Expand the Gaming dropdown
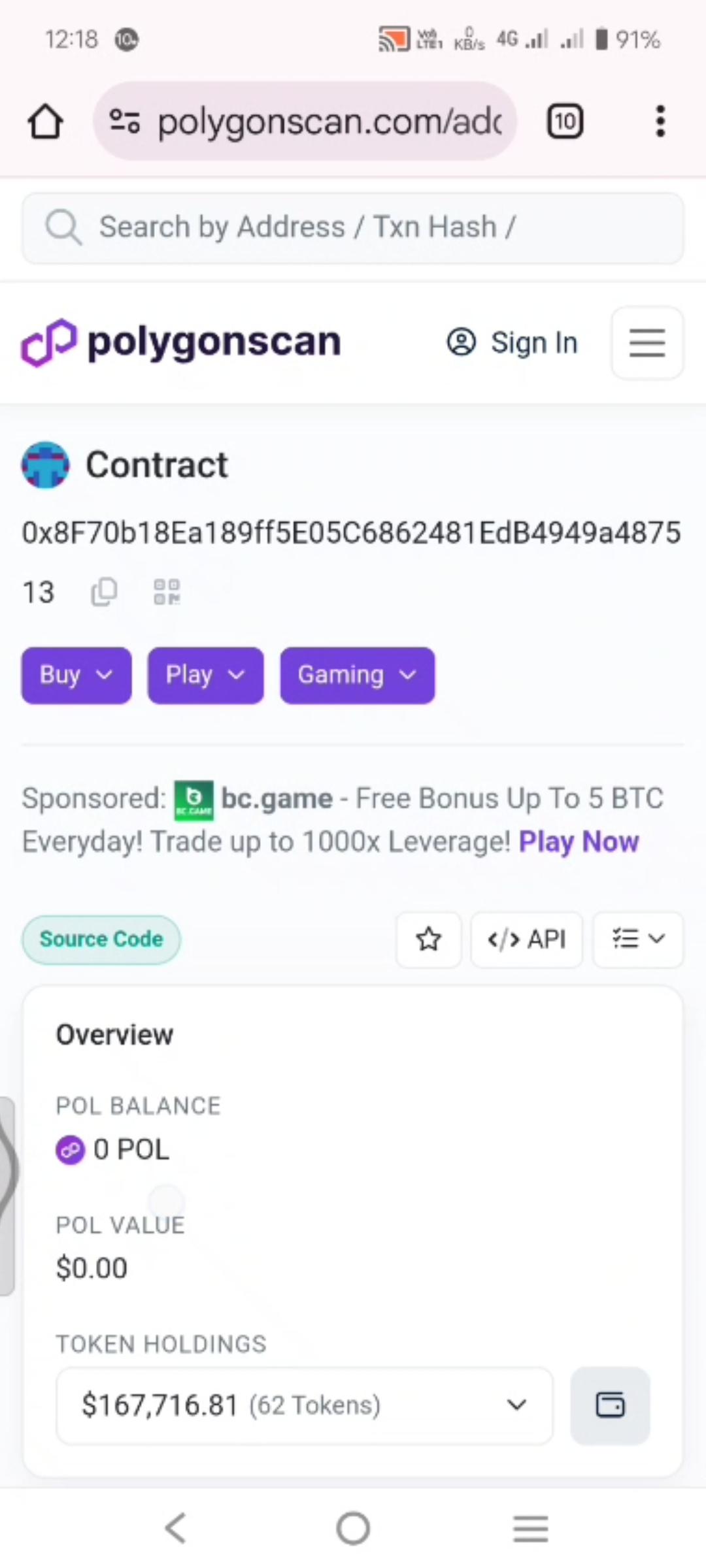The image size is (706, 1568). point(357,675)
